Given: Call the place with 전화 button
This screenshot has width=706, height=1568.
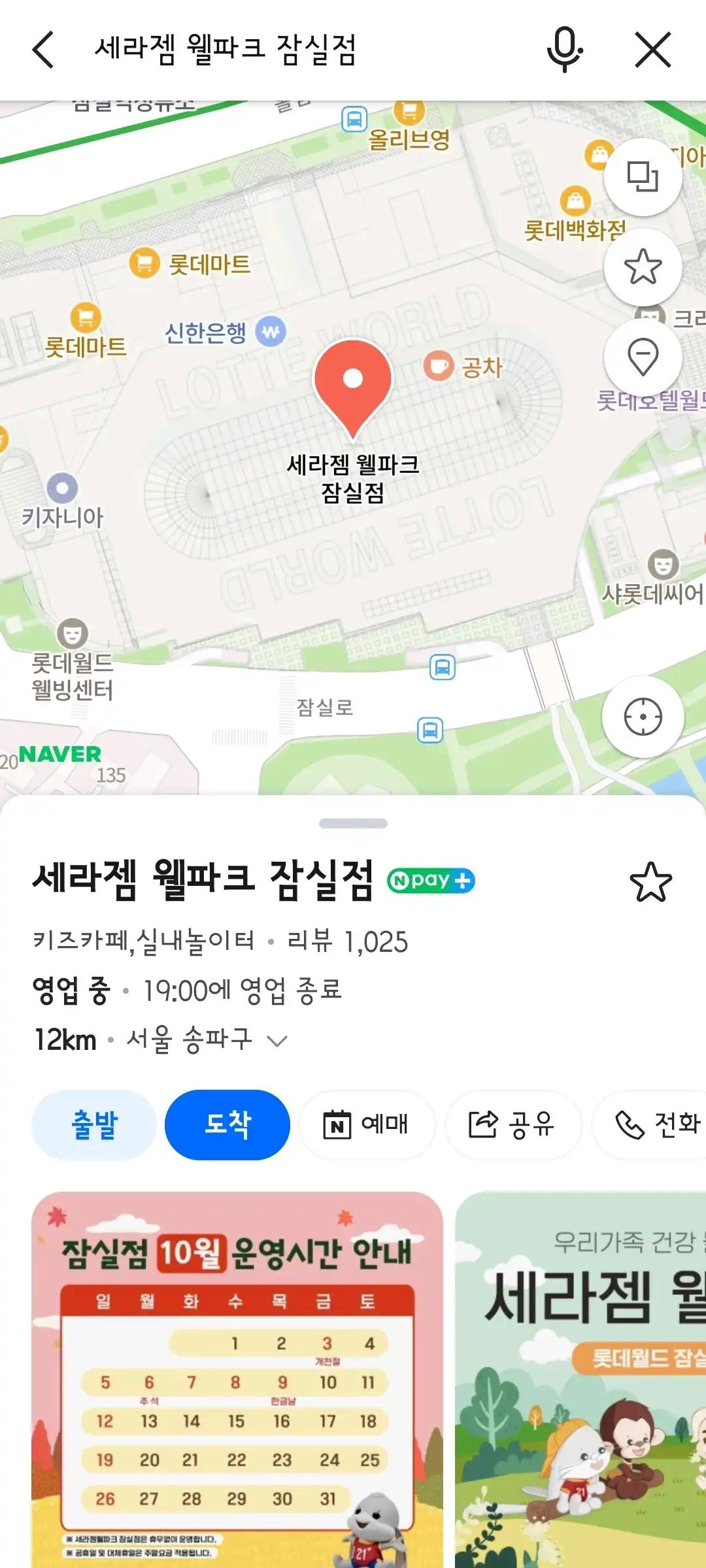Looking at the screenshot, I should (x=654, y=1124).
